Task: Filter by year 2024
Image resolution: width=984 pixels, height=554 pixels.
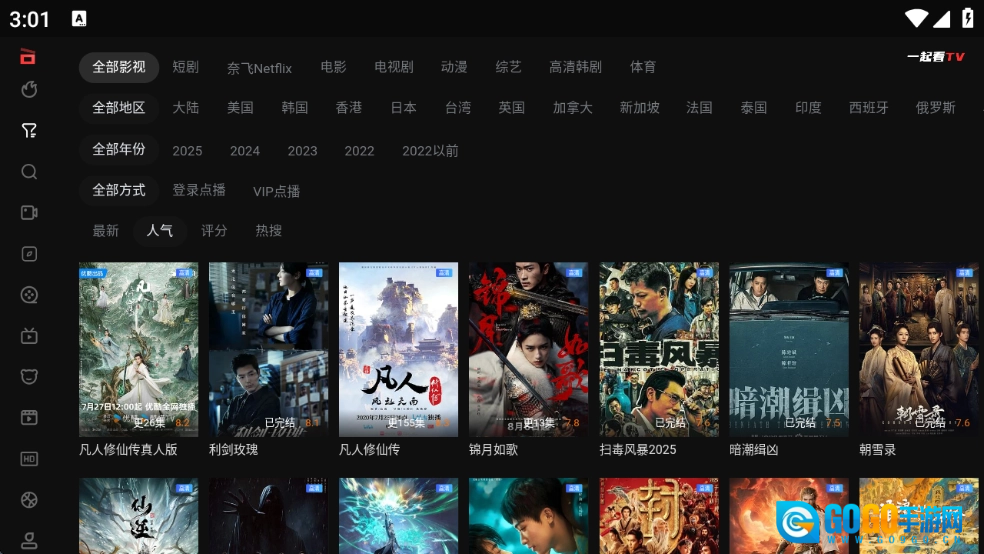Action: click(244, 151)
